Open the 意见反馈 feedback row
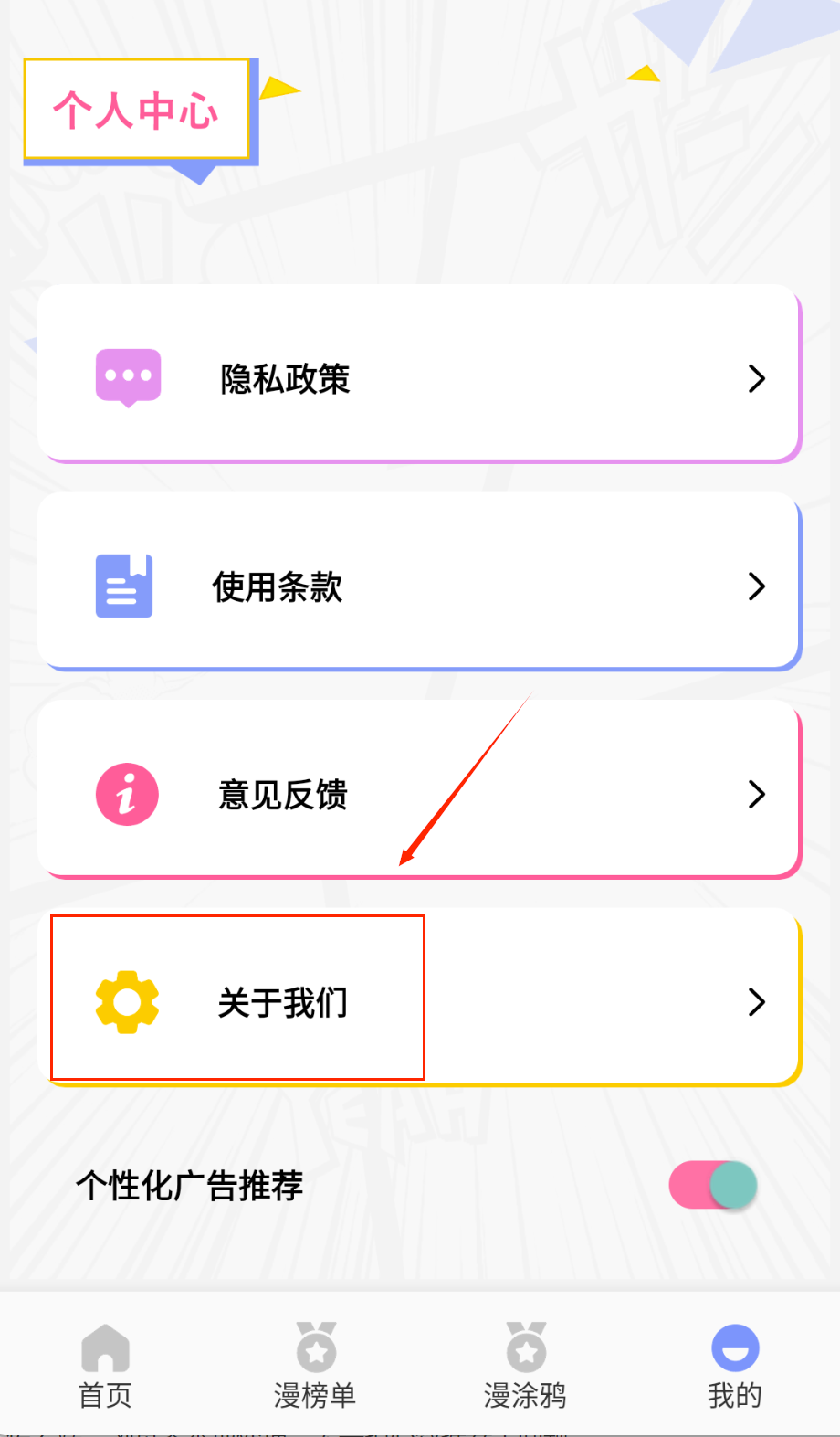Image resolution: width=840 pixels, height=1437 pixels. 419,794
